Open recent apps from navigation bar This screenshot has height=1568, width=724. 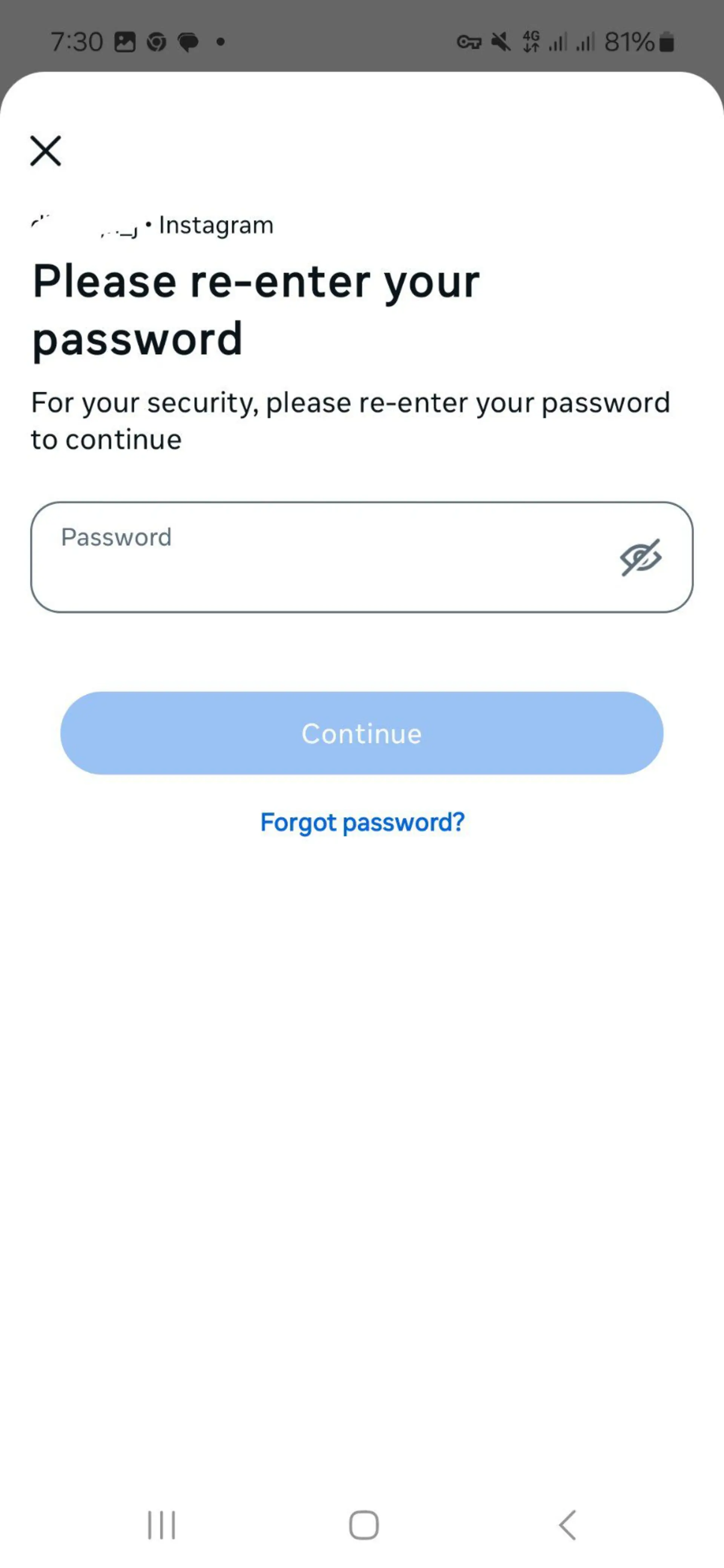(x=161, y=1525)
